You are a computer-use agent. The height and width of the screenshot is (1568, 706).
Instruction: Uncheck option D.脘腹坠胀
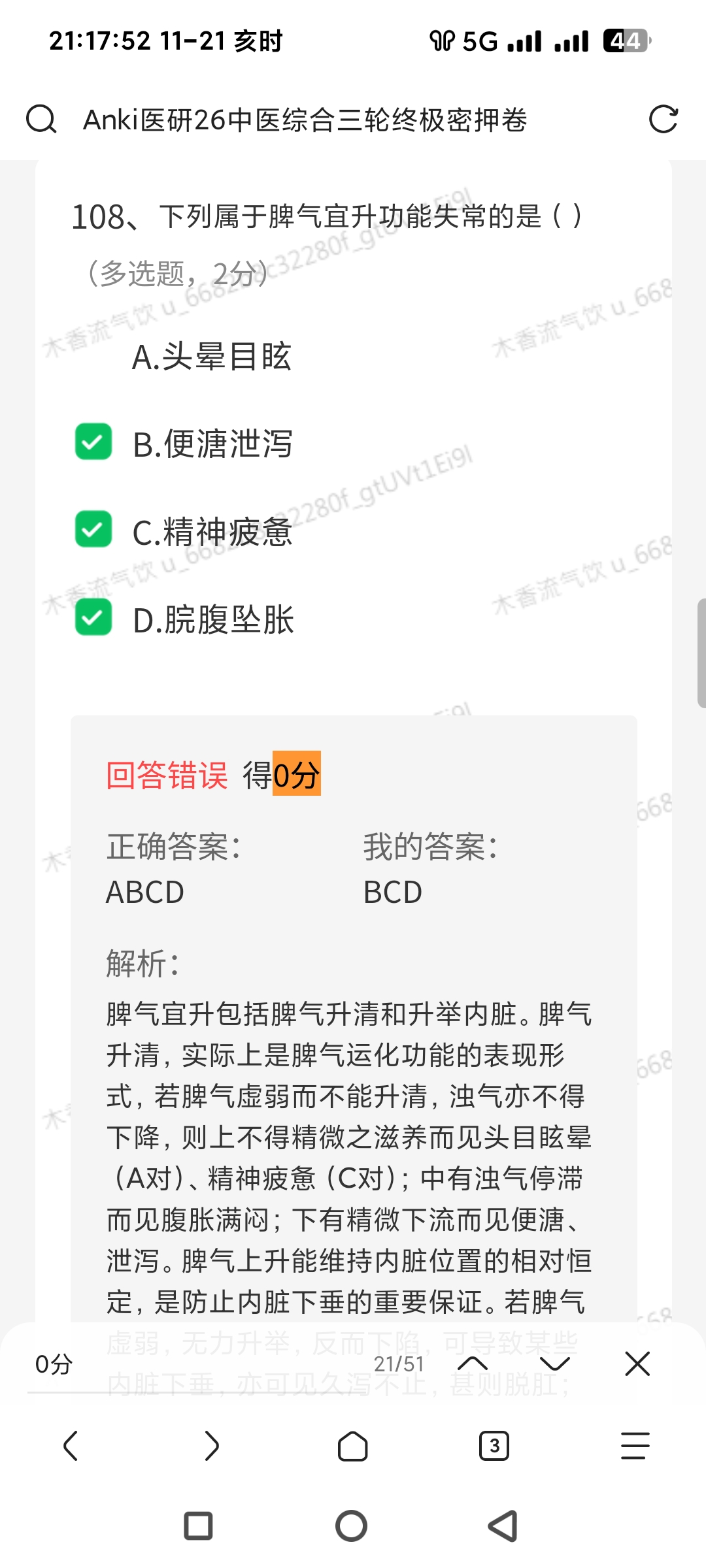[93, 617]
